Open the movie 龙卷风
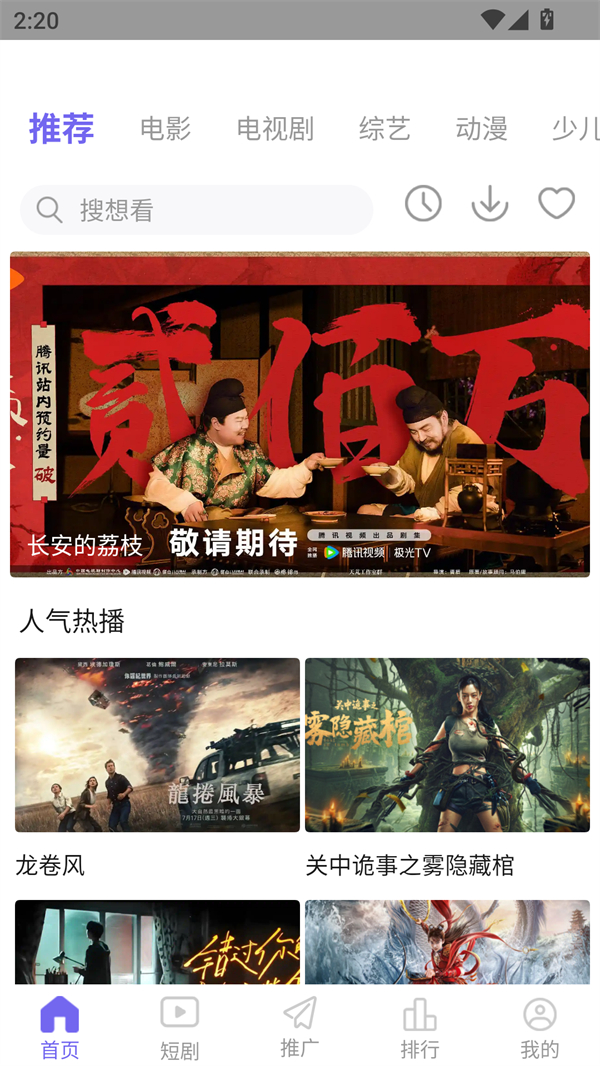Image resolution: width=600 pixels, height=1066 pixels. pos(157,745)
